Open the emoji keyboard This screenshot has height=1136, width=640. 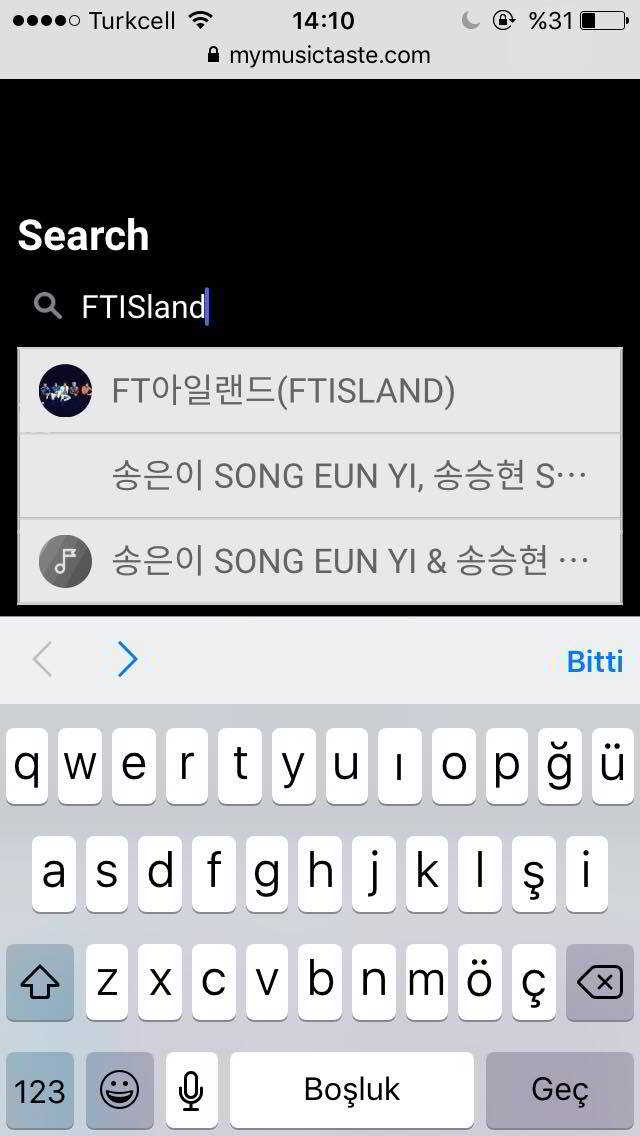pyautogui.click(x=120, y=1089)
